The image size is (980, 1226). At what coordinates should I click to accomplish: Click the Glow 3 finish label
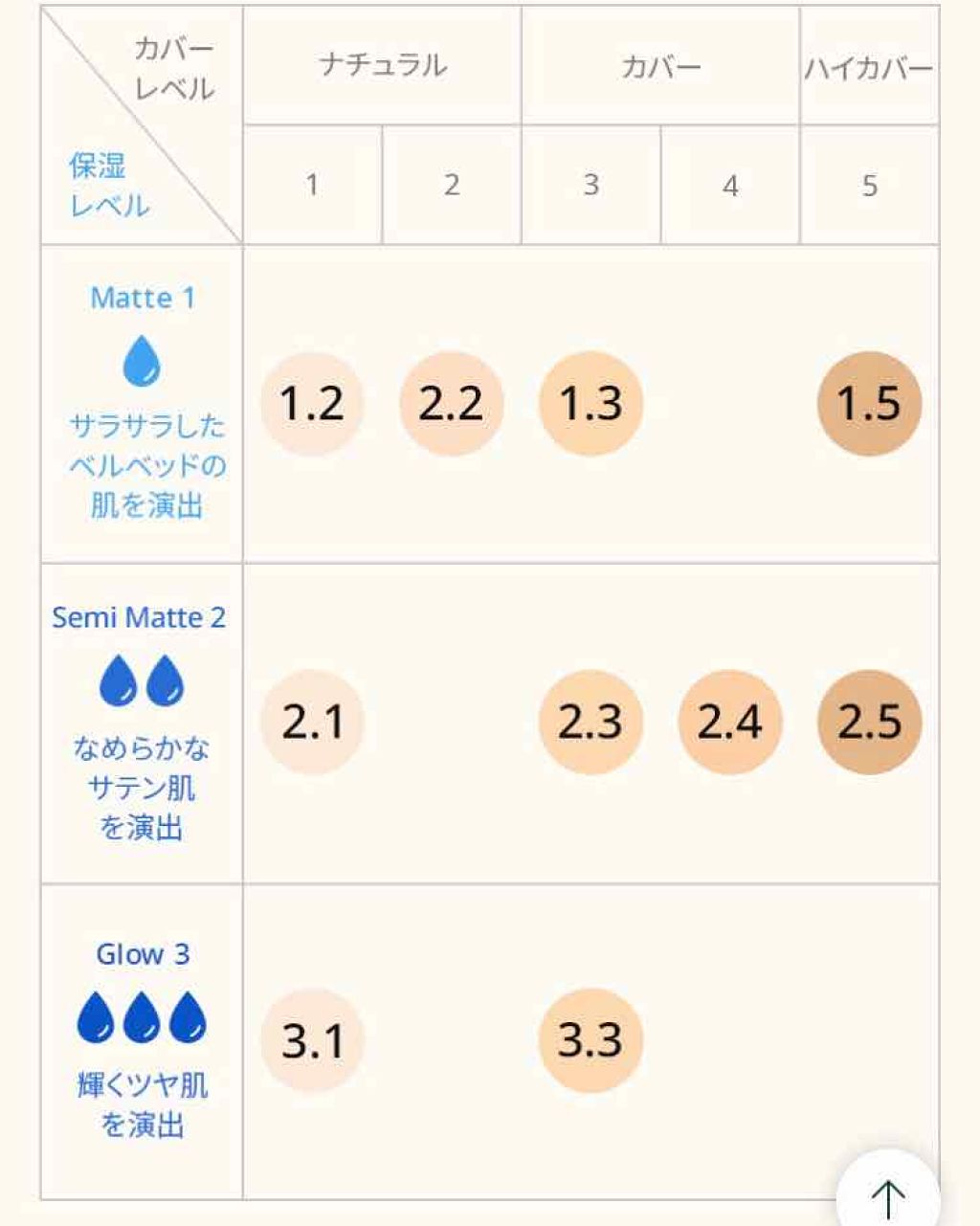(145, 953)
